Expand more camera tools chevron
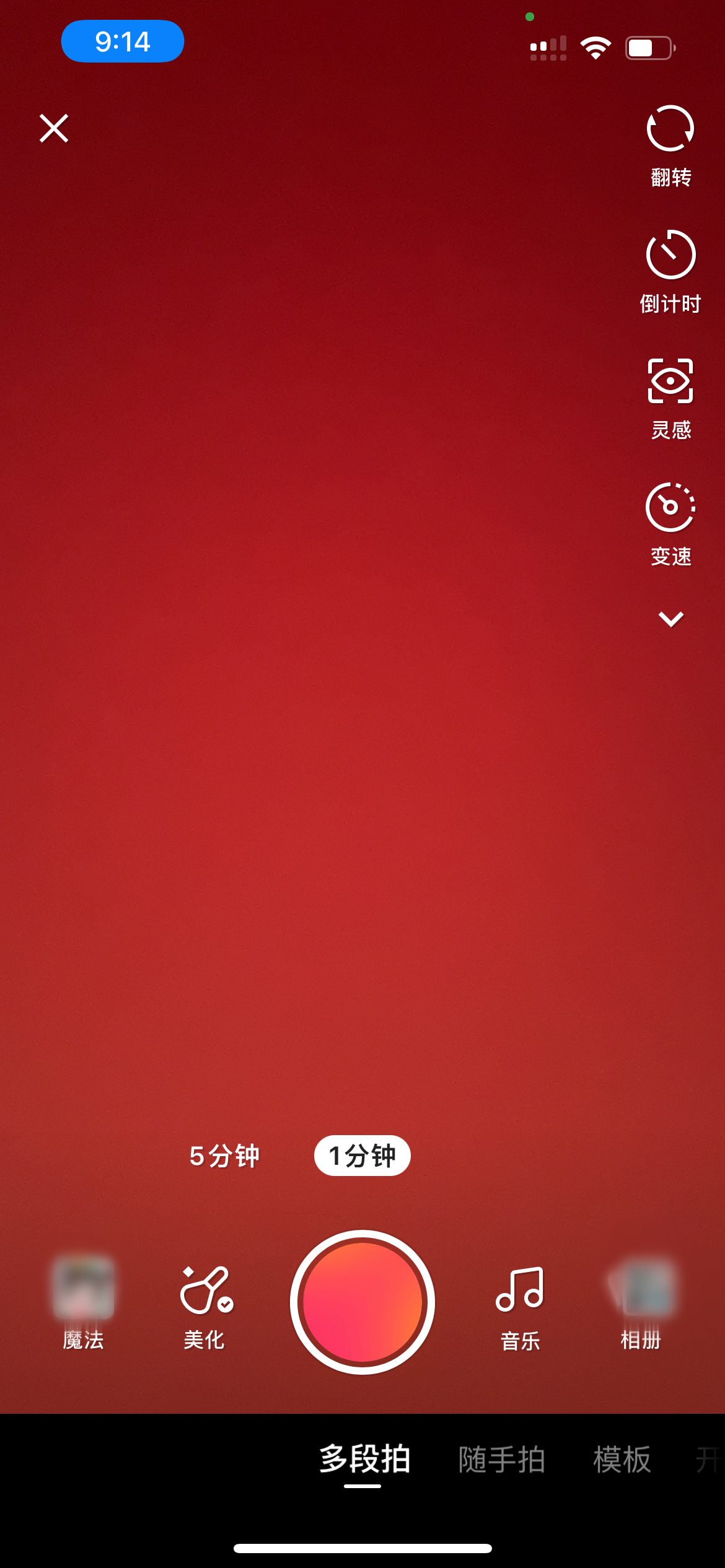Viewport: 725px width, 1568px height. point(670,619)
